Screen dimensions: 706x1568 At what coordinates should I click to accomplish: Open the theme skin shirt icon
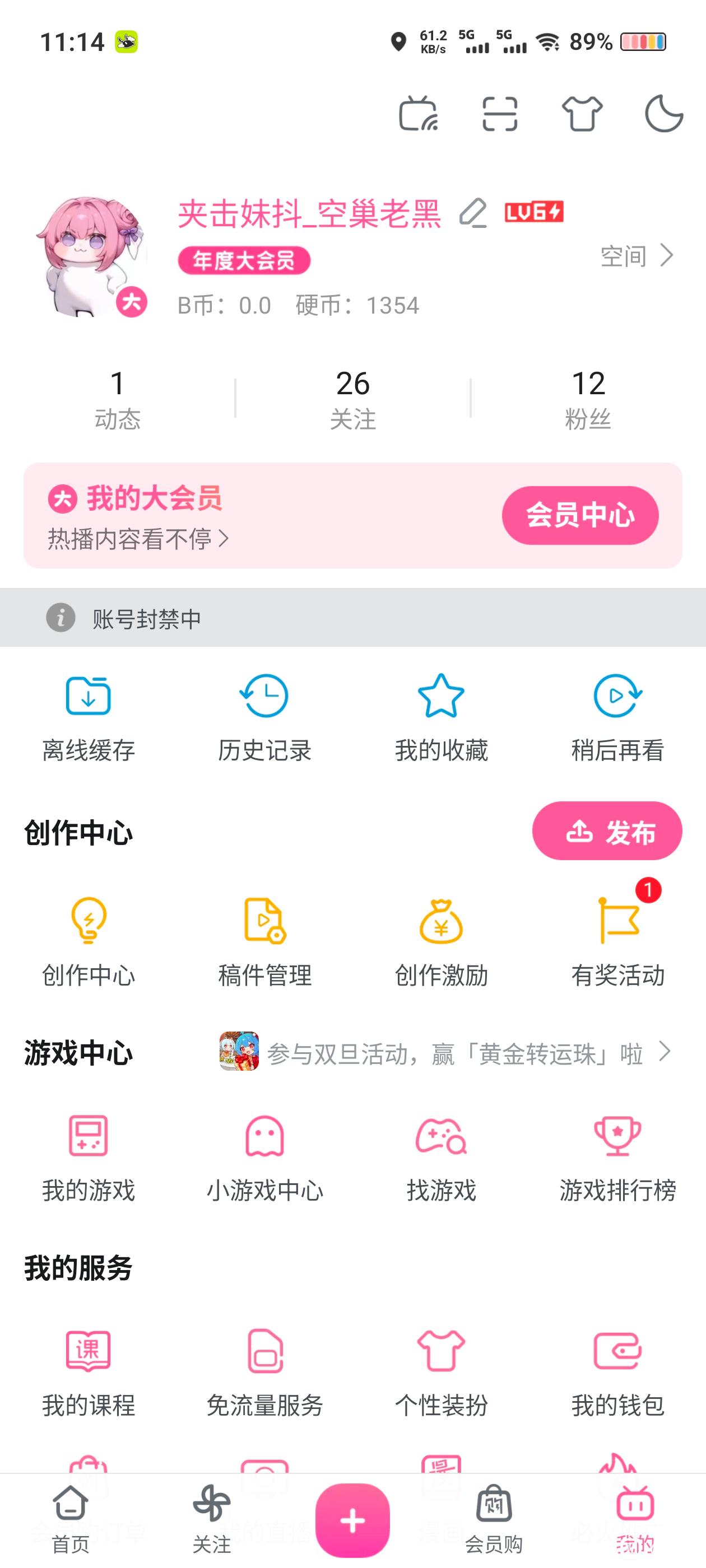582,114
